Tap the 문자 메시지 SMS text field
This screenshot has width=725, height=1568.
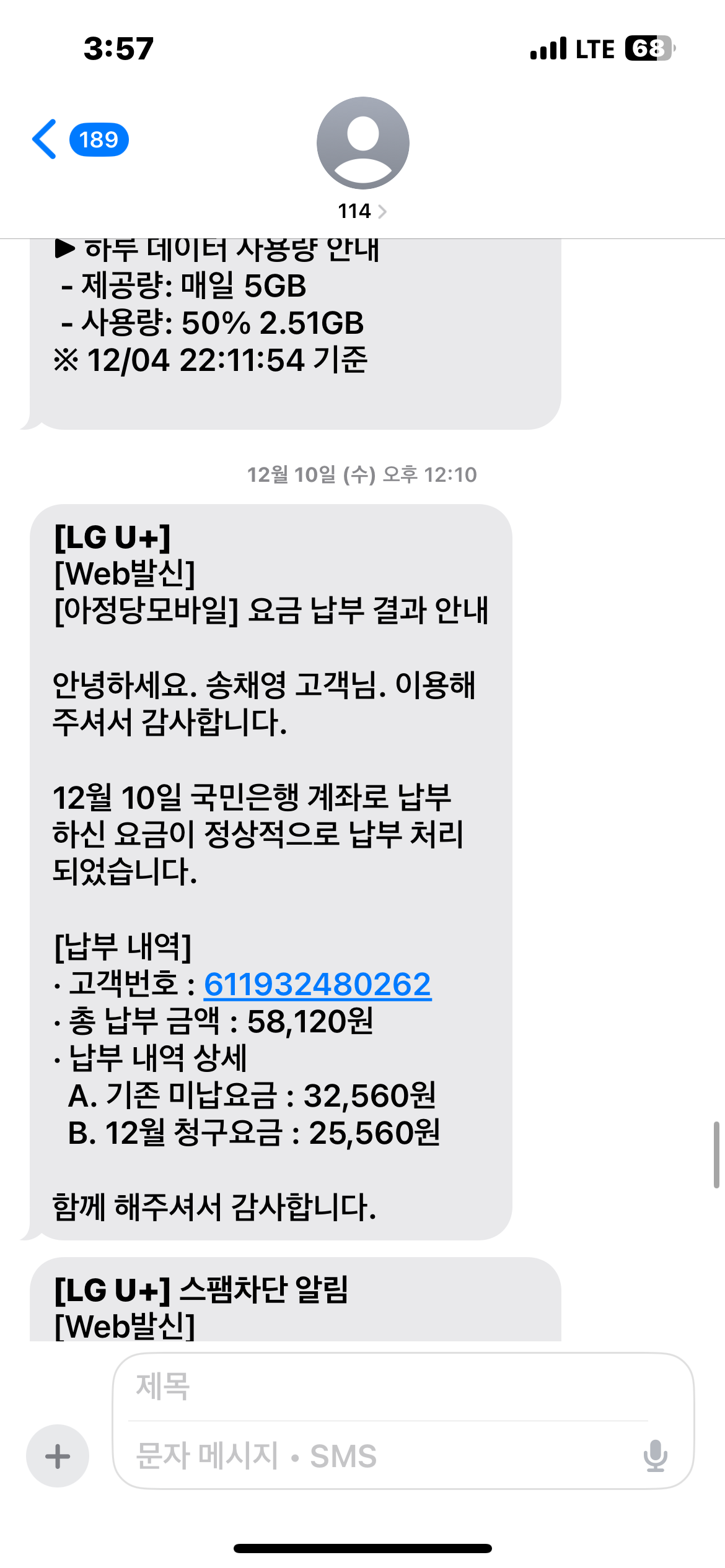click(x=372, y=1456)
